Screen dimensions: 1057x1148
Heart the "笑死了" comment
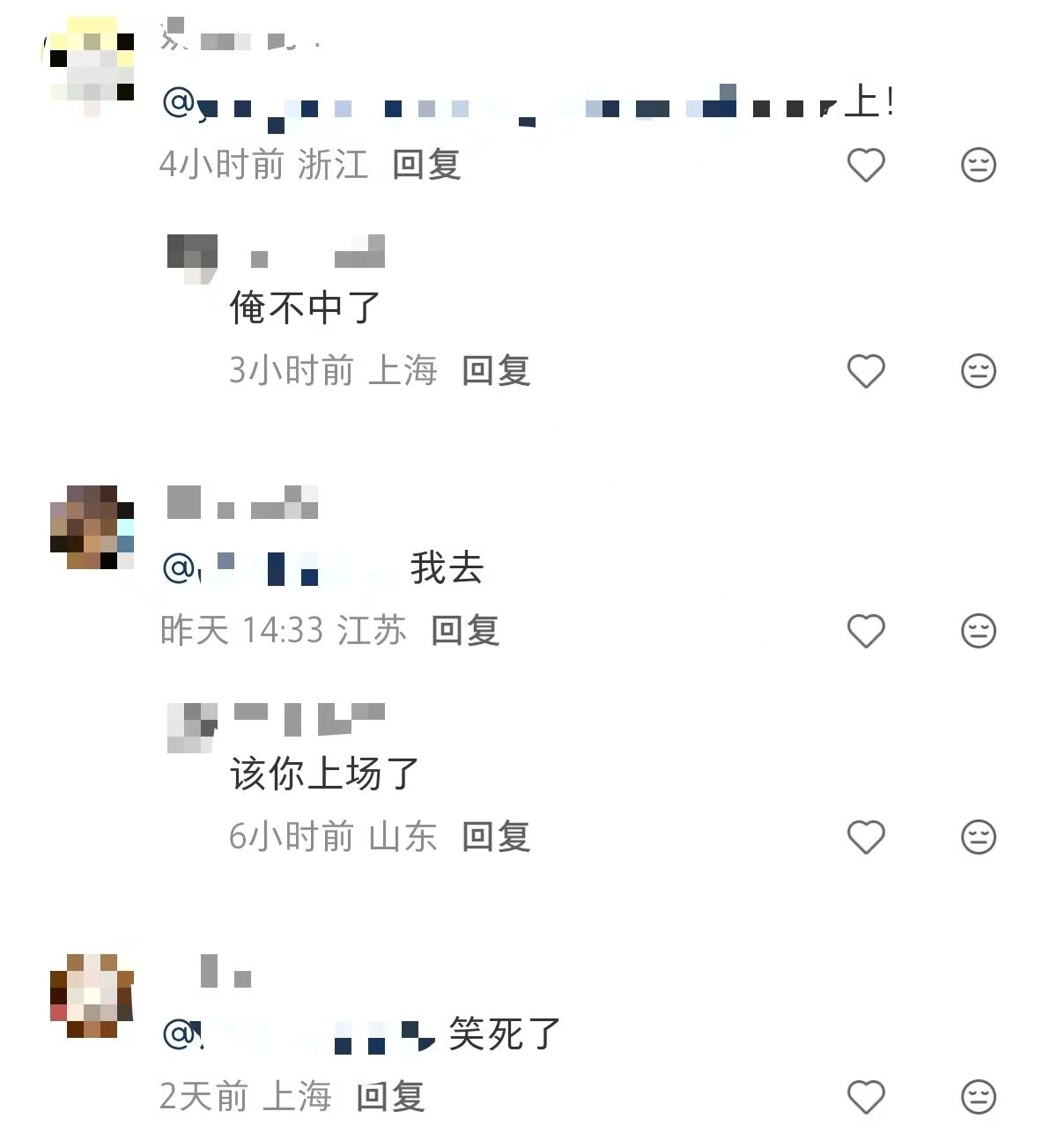click(x=866, y=1097)
